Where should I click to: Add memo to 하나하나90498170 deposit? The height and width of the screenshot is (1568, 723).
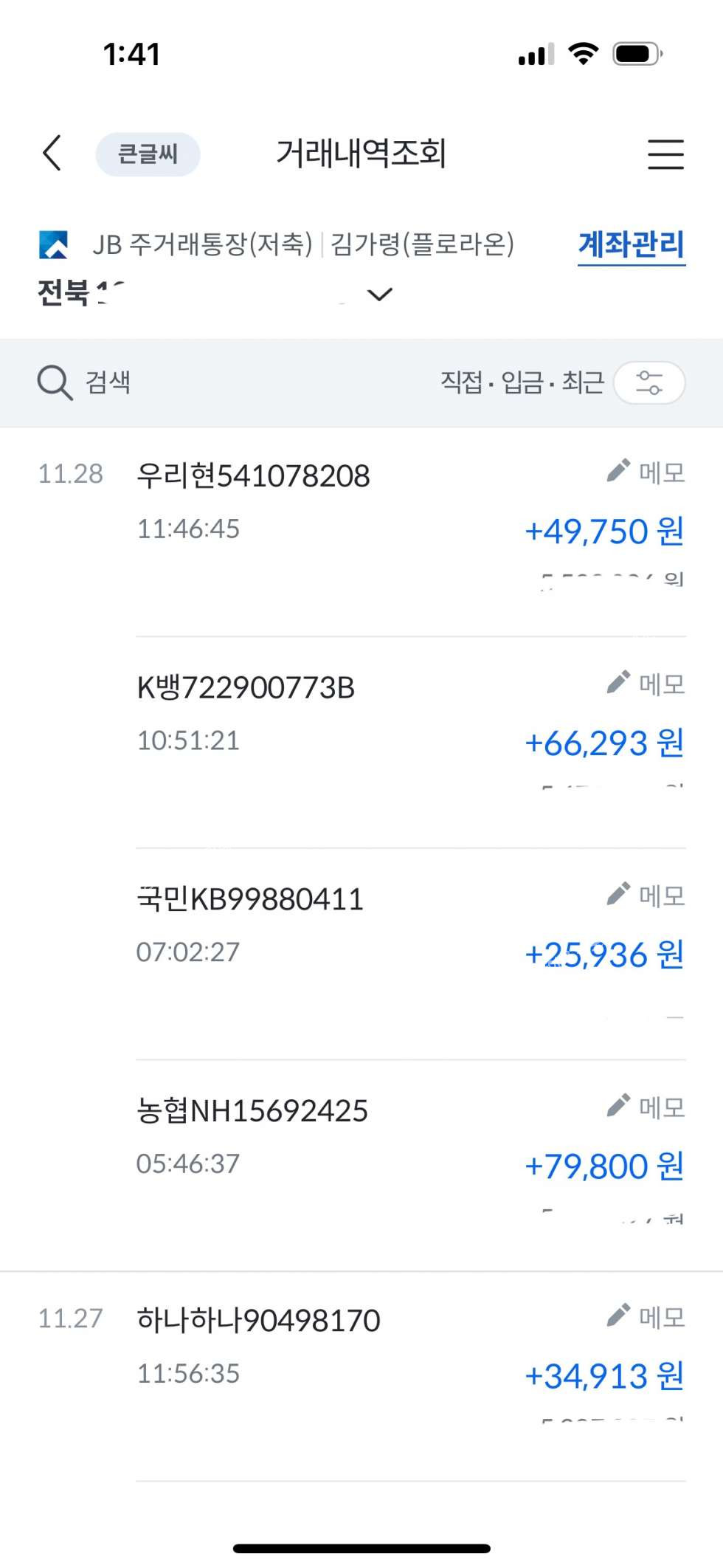tap(646, 1317)
